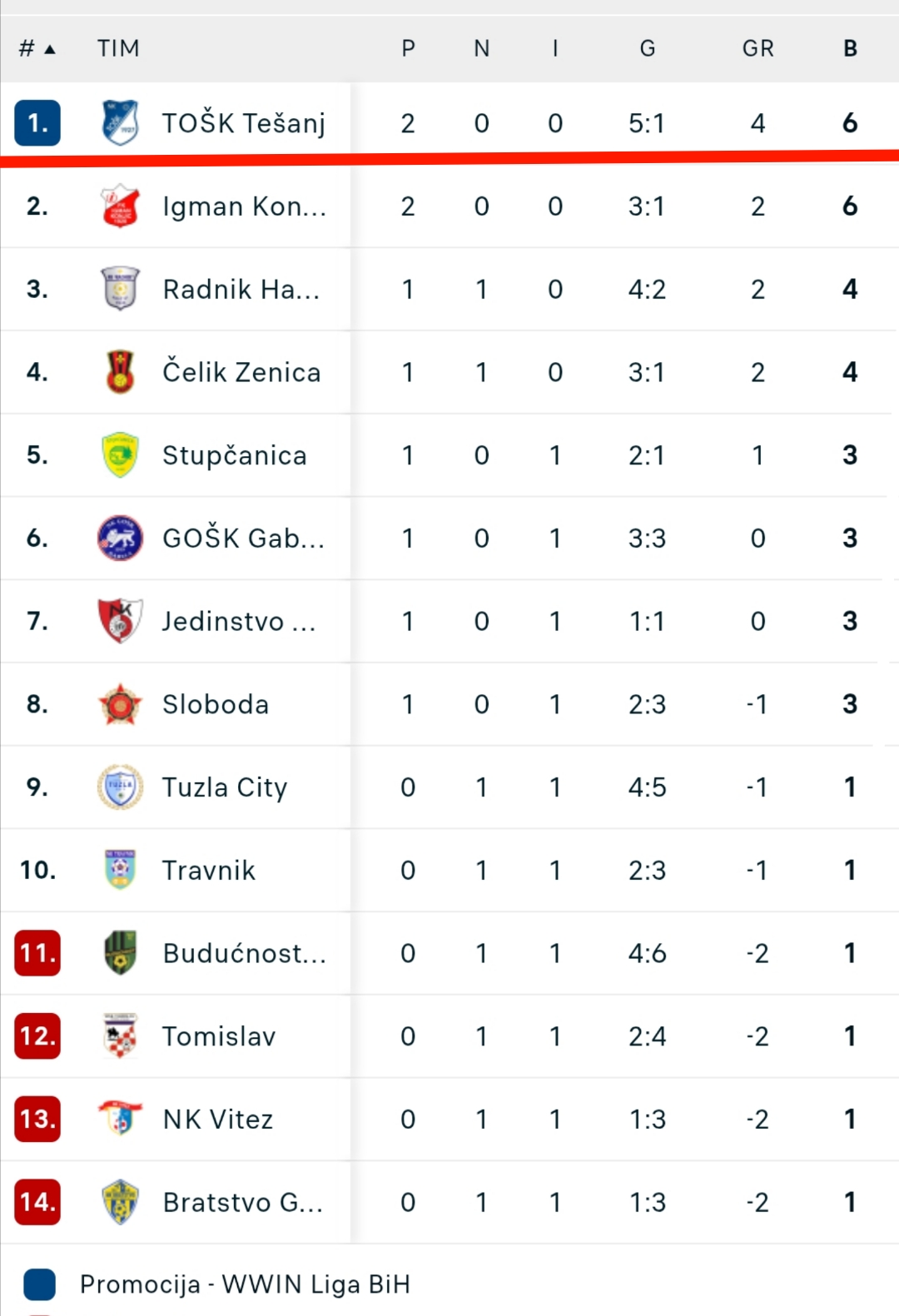
Task: Open the Jedinstvo team row
Action: click(238, 621)
